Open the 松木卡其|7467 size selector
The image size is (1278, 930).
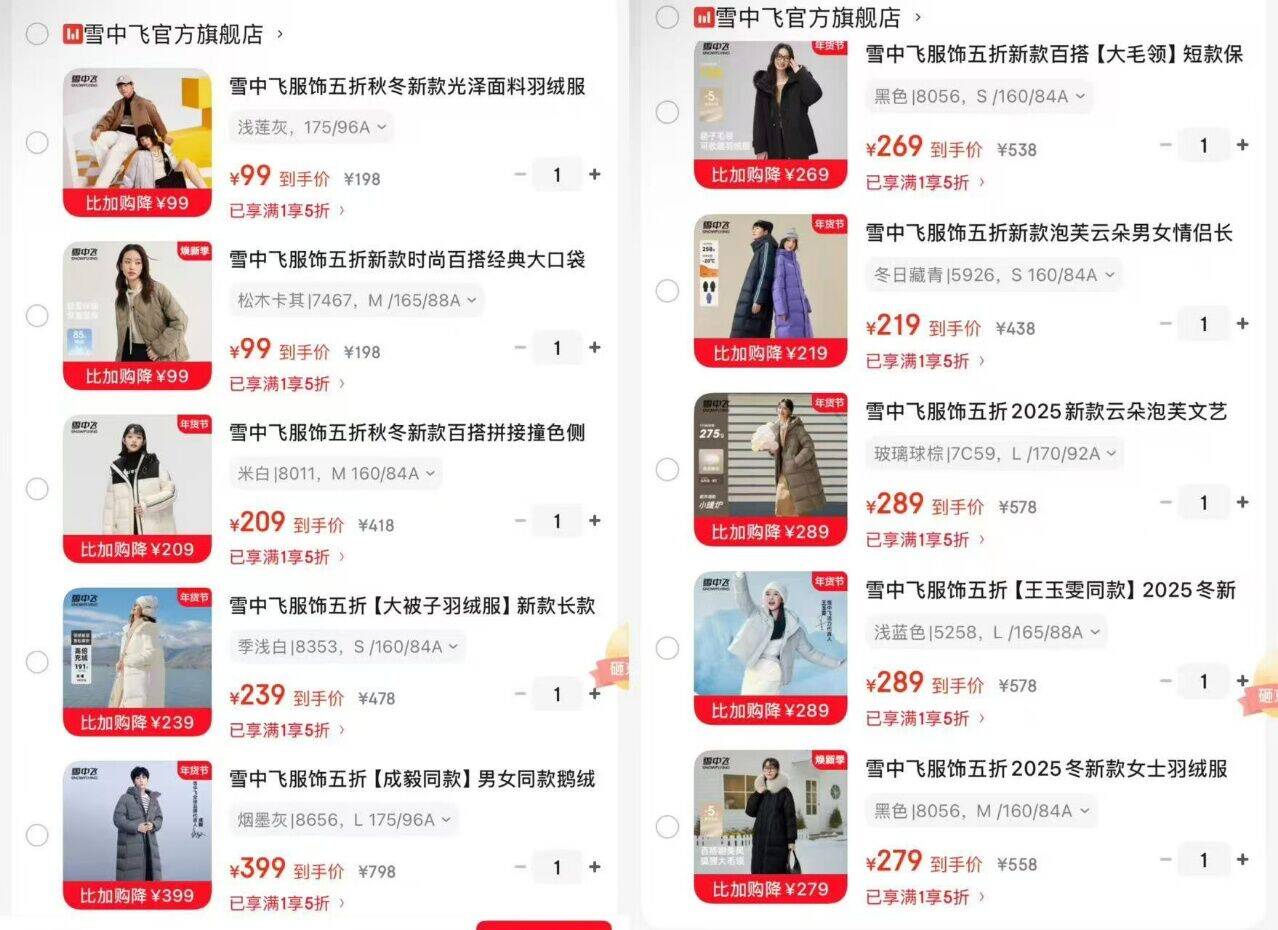click(357, 300)
